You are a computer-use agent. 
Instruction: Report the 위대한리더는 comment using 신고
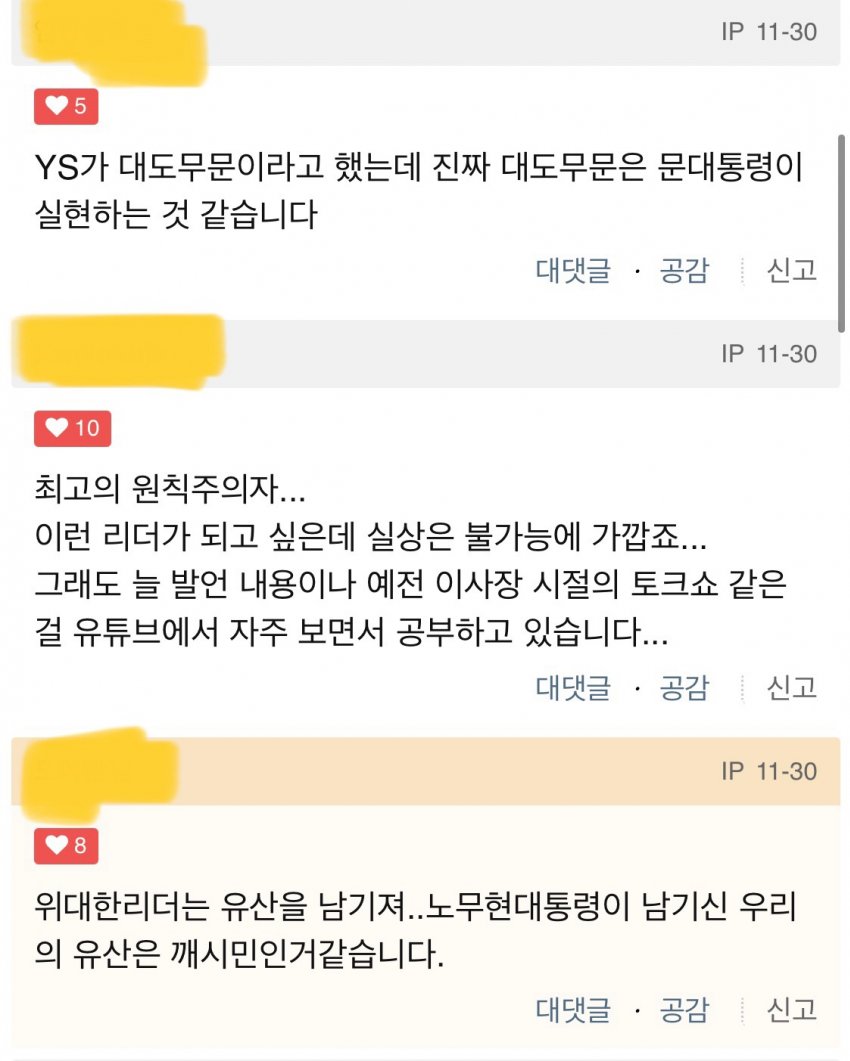(x=792, y=1009)
